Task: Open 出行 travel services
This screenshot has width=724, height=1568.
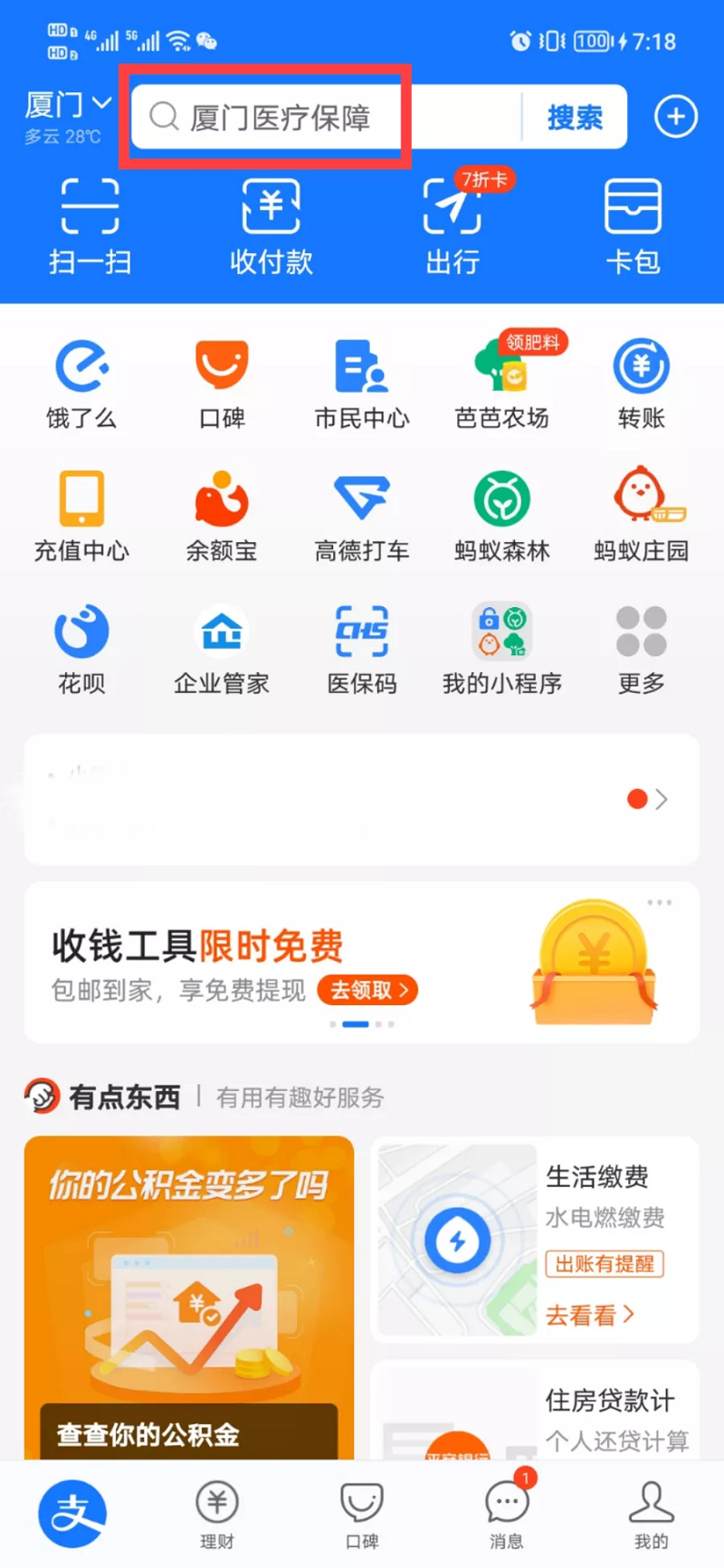Action: click(x=452, y=226)
